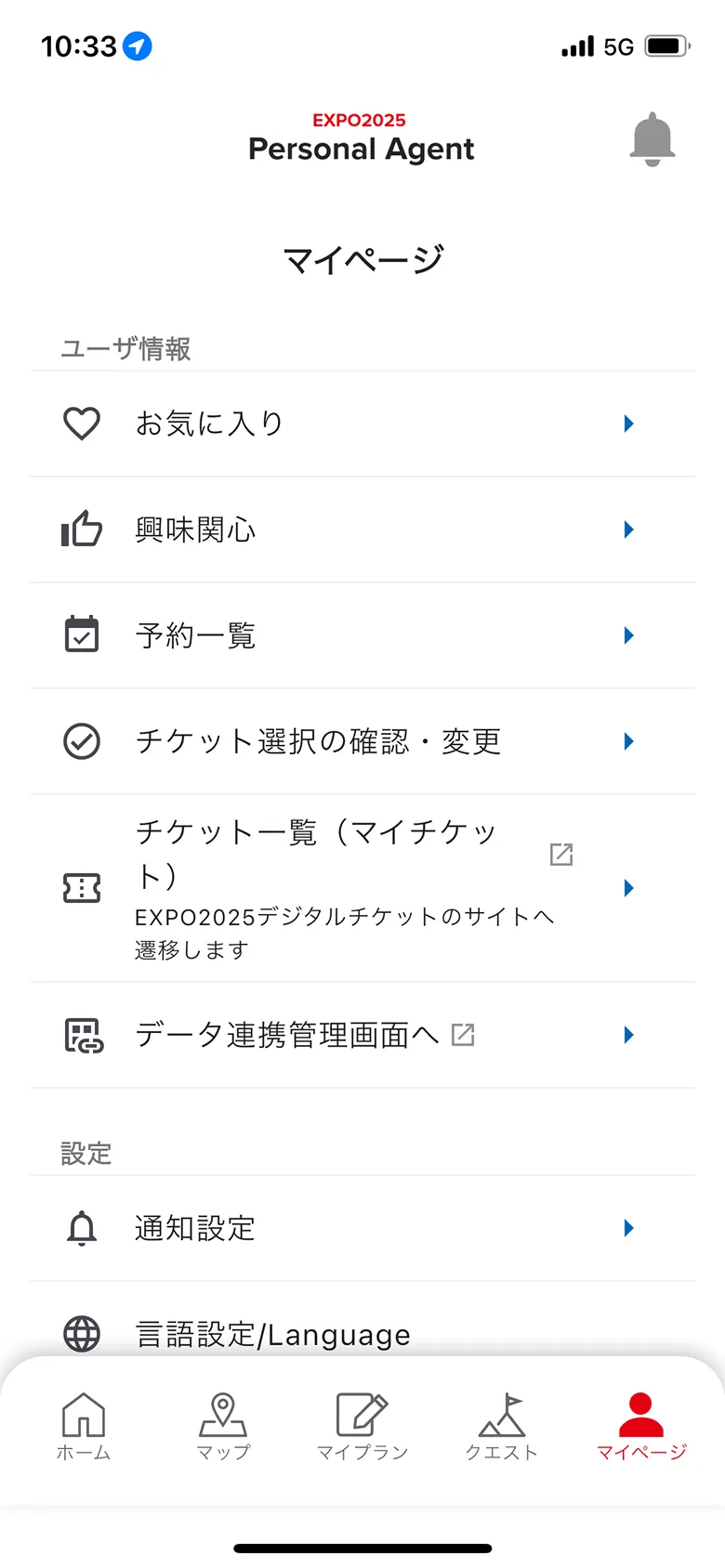Open the 興味関心 interests row
This screenshot has width=725, height=1568.
pyautogui.click(x=362, y=529)
